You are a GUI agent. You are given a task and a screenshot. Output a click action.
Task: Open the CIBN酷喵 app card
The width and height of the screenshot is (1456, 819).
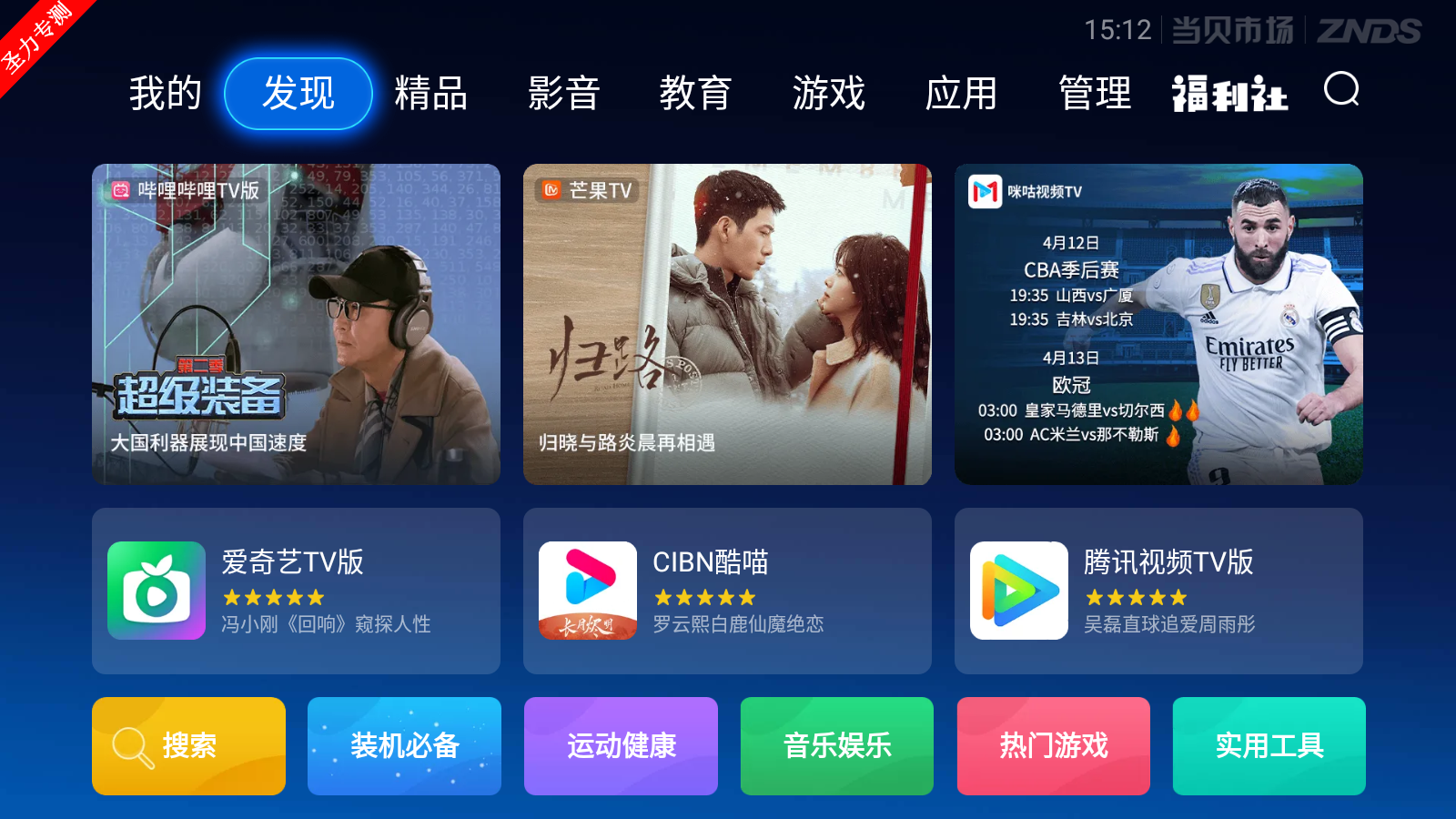(x=727, y=591)
